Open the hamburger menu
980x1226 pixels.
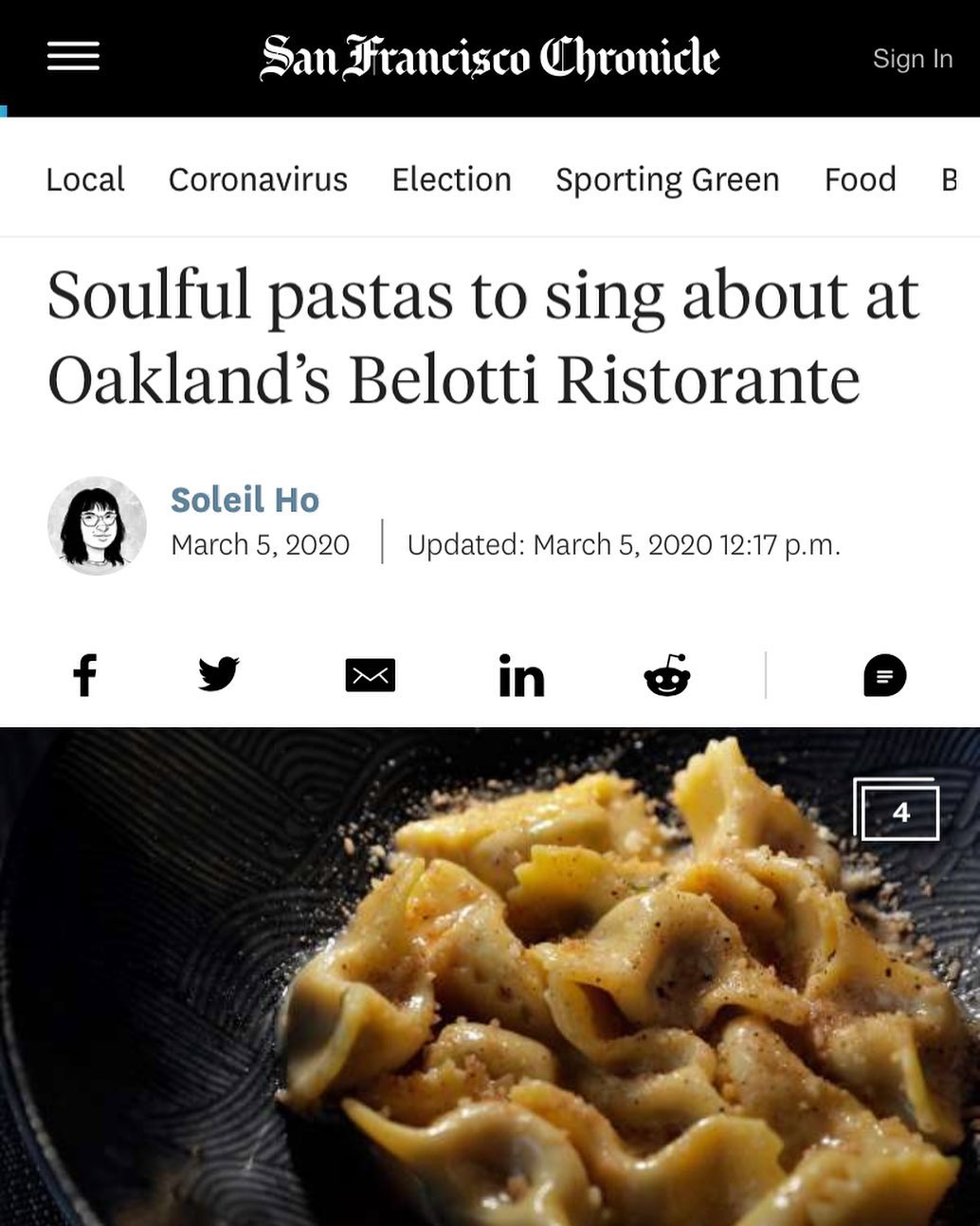coord(73,57)
